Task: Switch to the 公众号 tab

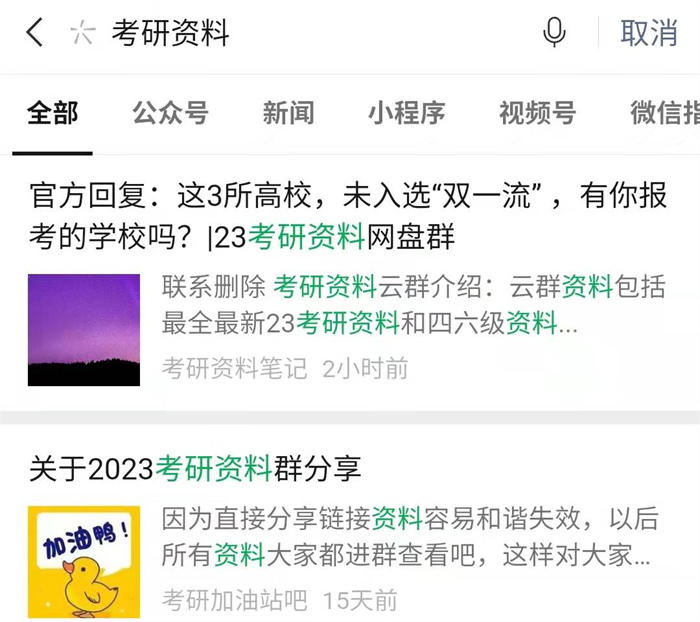Action: 170,113
